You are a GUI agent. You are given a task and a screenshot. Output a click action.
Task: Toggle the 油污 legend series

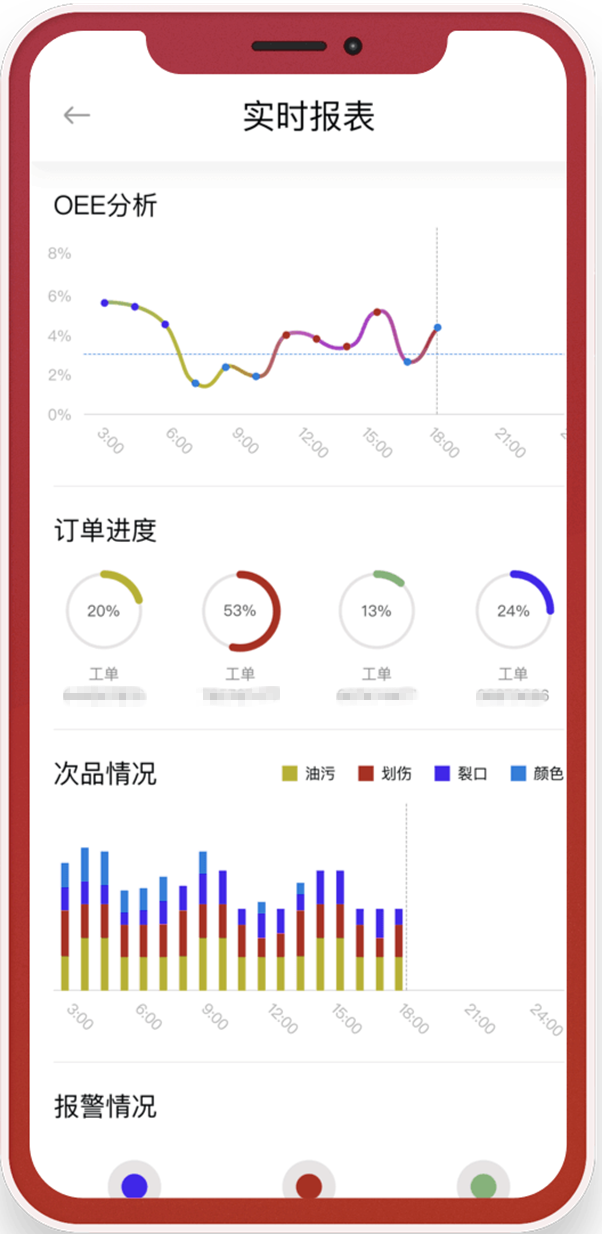309,774
